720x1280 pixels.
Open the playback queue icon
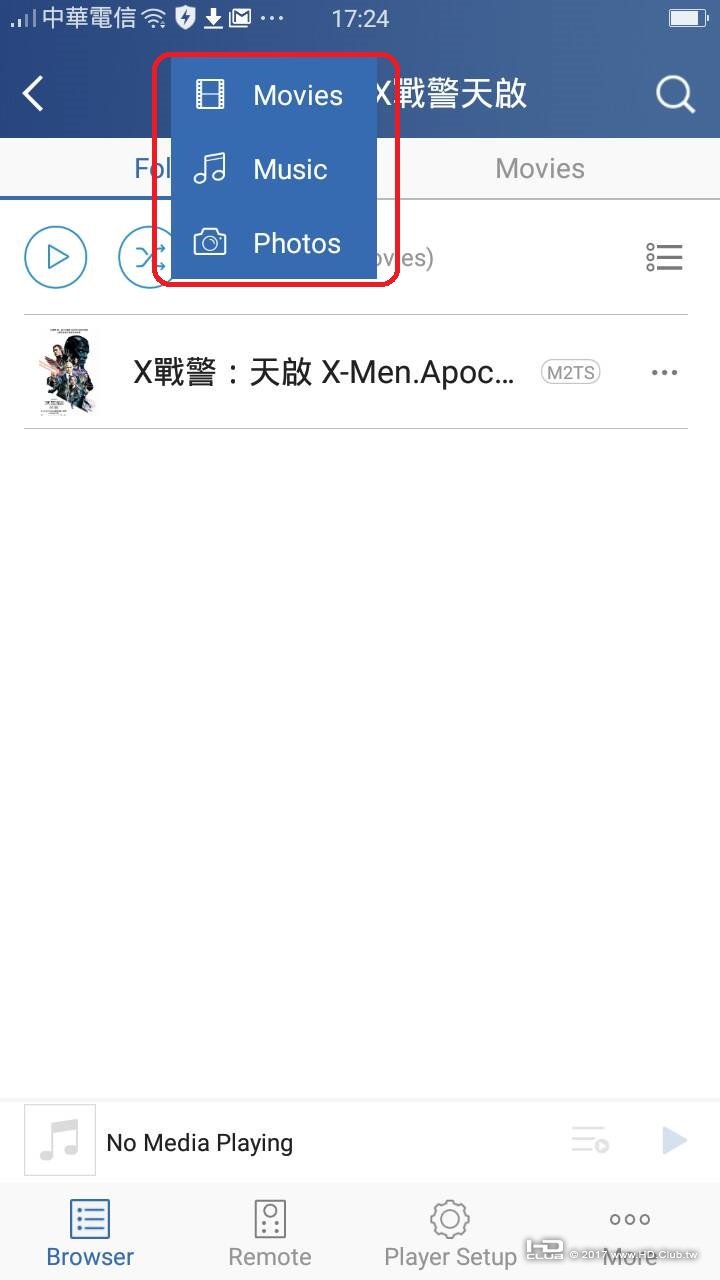click(x=590, y=1140)
